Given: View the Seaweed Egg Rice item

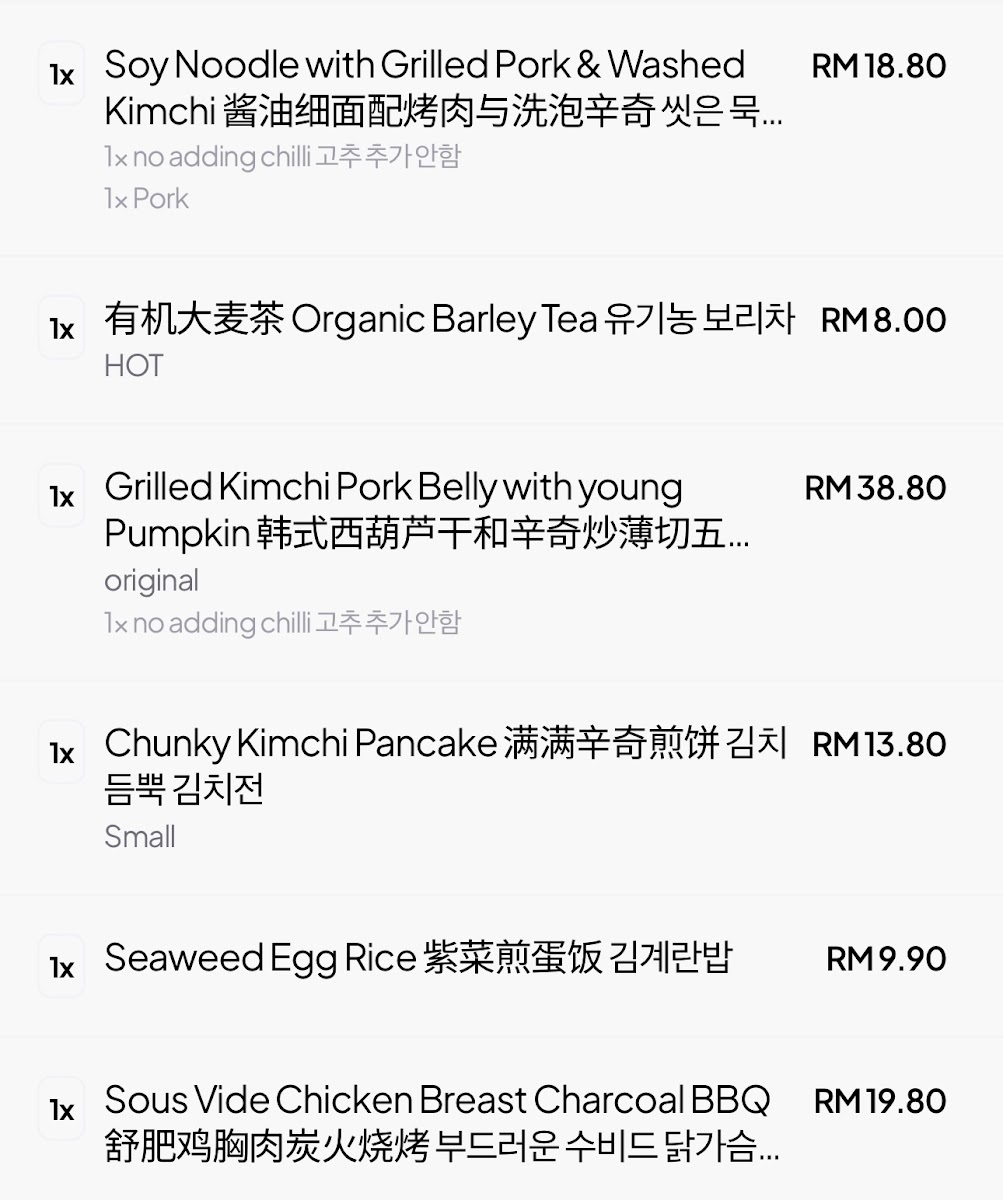Looking at the screenshot, I should pyautogui.click(x=418, y=959).
